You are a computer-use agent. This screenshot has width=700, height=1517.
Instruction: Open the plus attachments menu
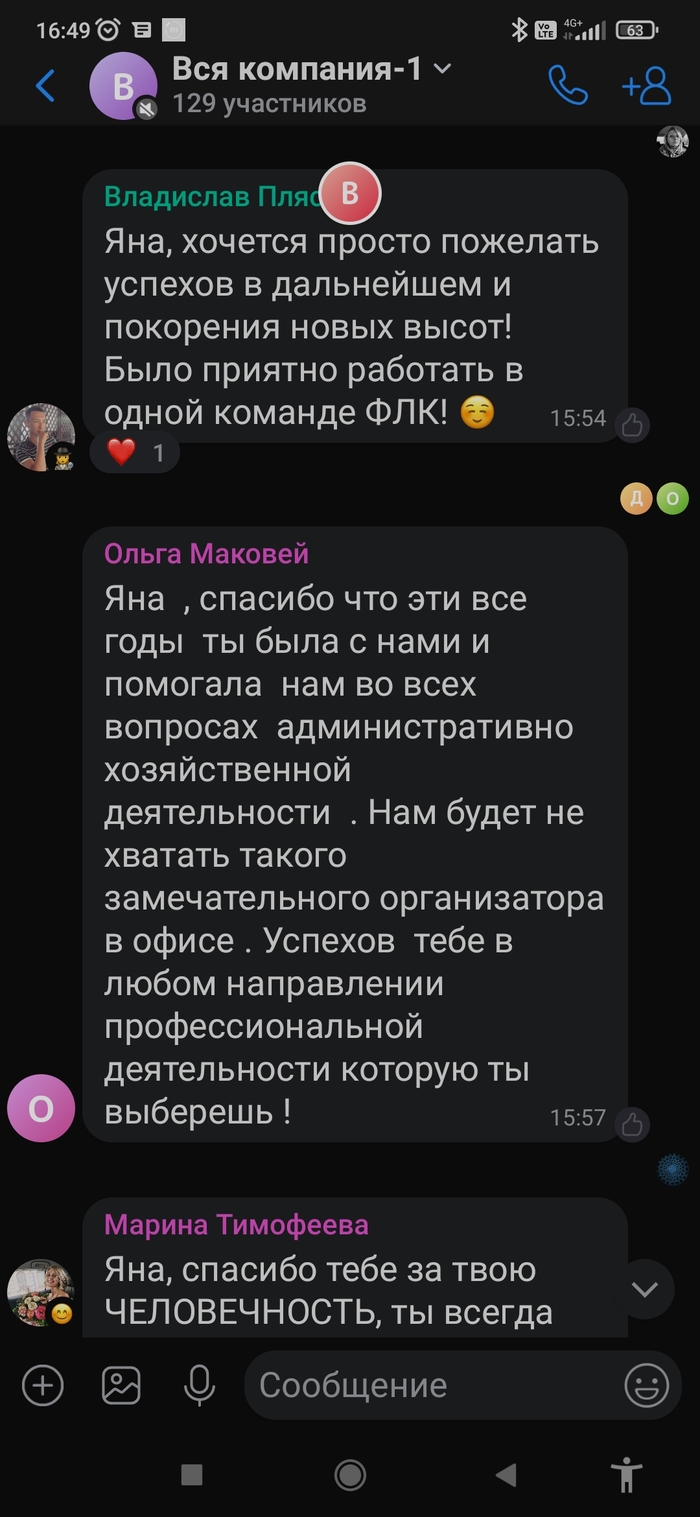(43, 1386)
